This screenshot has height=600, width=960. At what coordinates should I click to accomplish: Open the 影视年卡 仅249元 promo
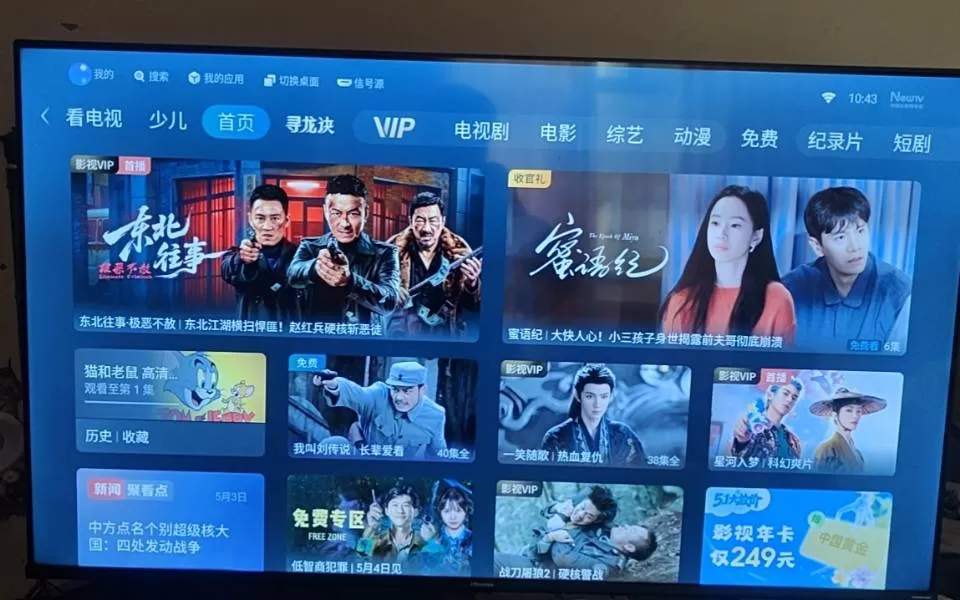(x=797, y=537)
